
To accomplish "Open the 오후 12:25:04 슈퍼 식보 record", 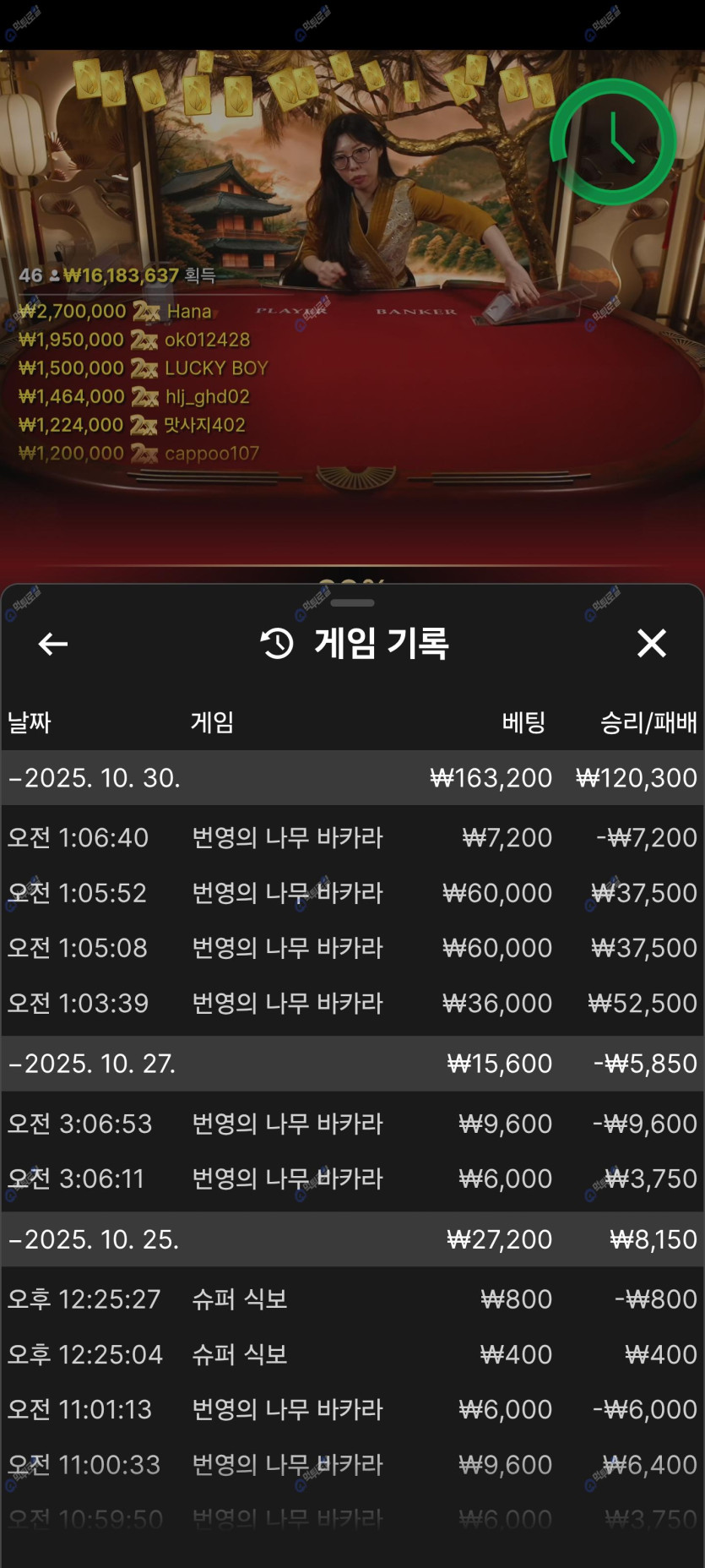I will pos(352,1354).
